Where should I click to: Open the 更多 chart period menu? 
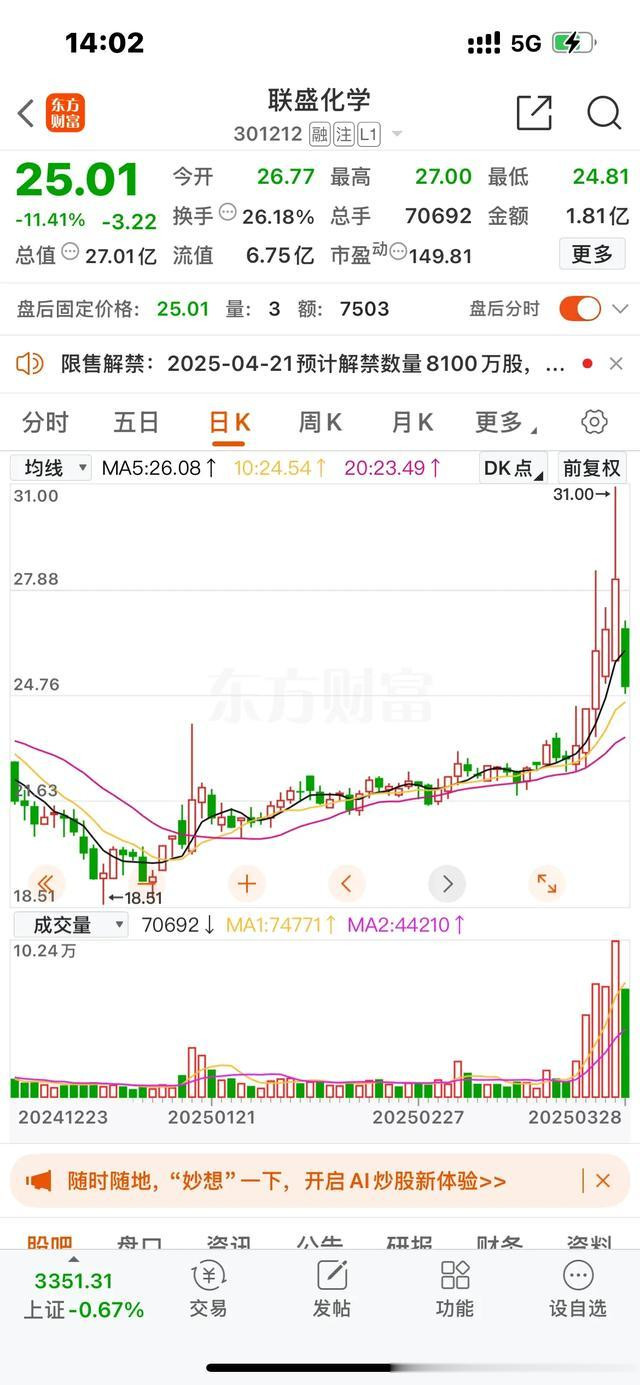point(505,423)
